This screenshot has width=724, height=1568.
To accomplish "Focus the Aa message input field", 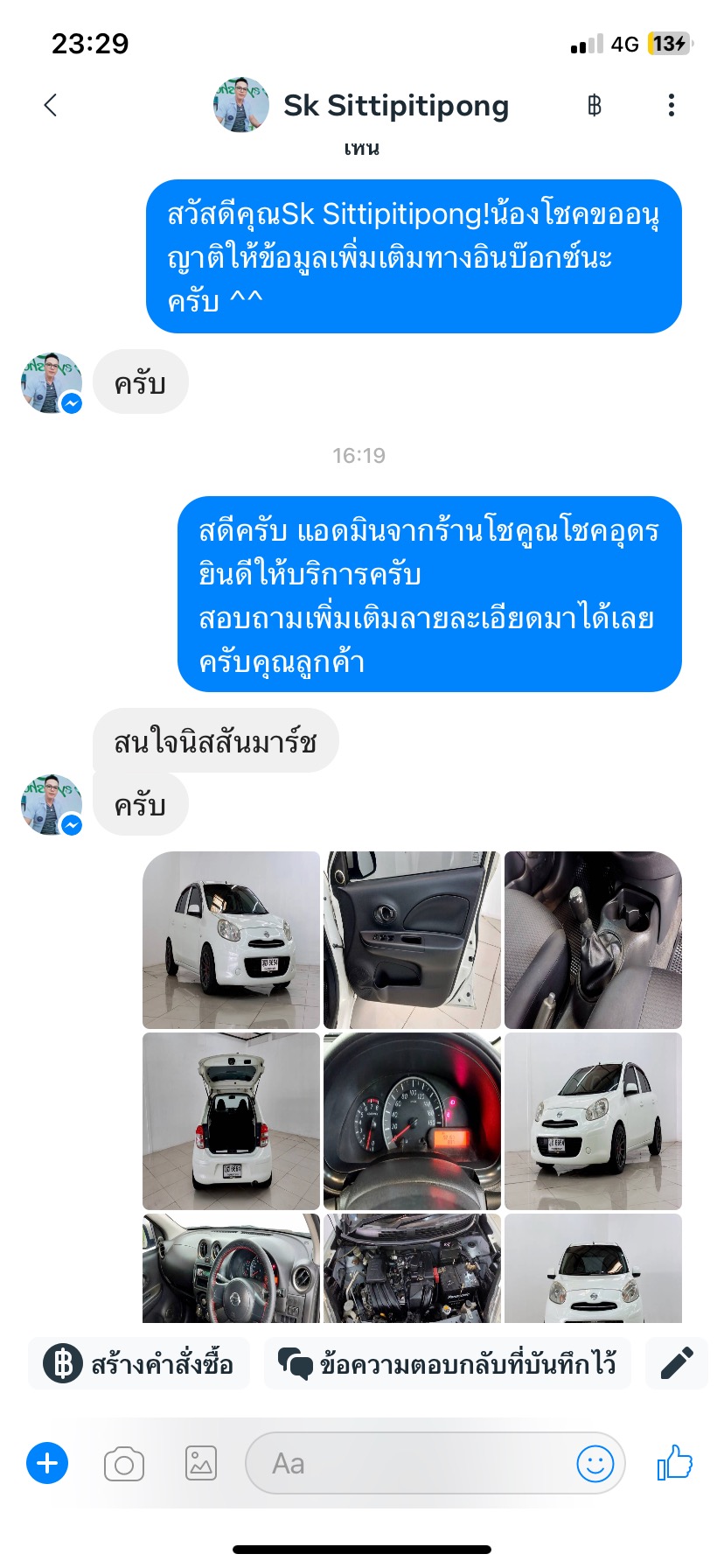I will [x=411, y=1463].
